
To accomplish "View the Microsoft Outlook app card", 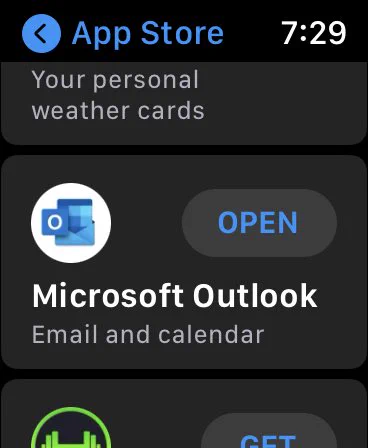I will pos(184,262).
